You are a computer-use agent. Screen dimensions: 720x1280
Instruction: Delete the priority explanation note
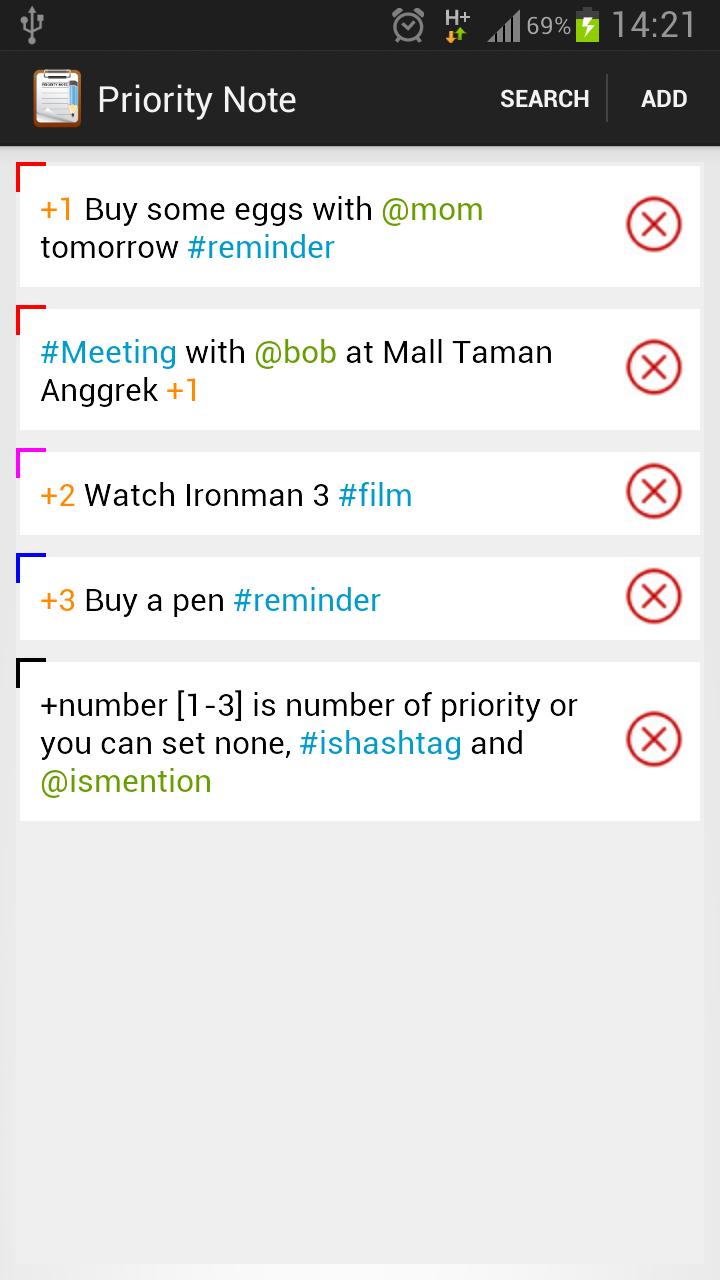click(653, 740)
